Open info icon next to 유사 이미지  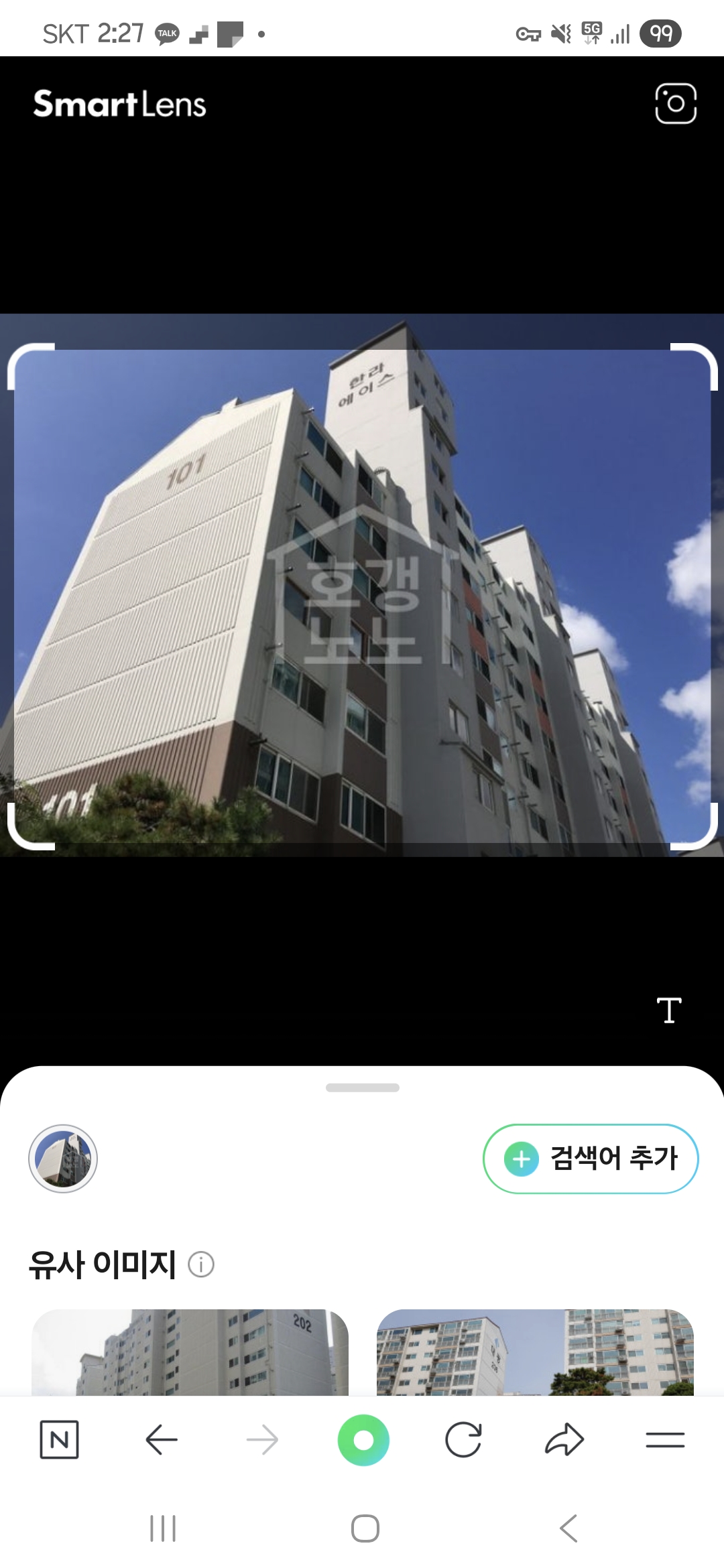[201, 1264]
